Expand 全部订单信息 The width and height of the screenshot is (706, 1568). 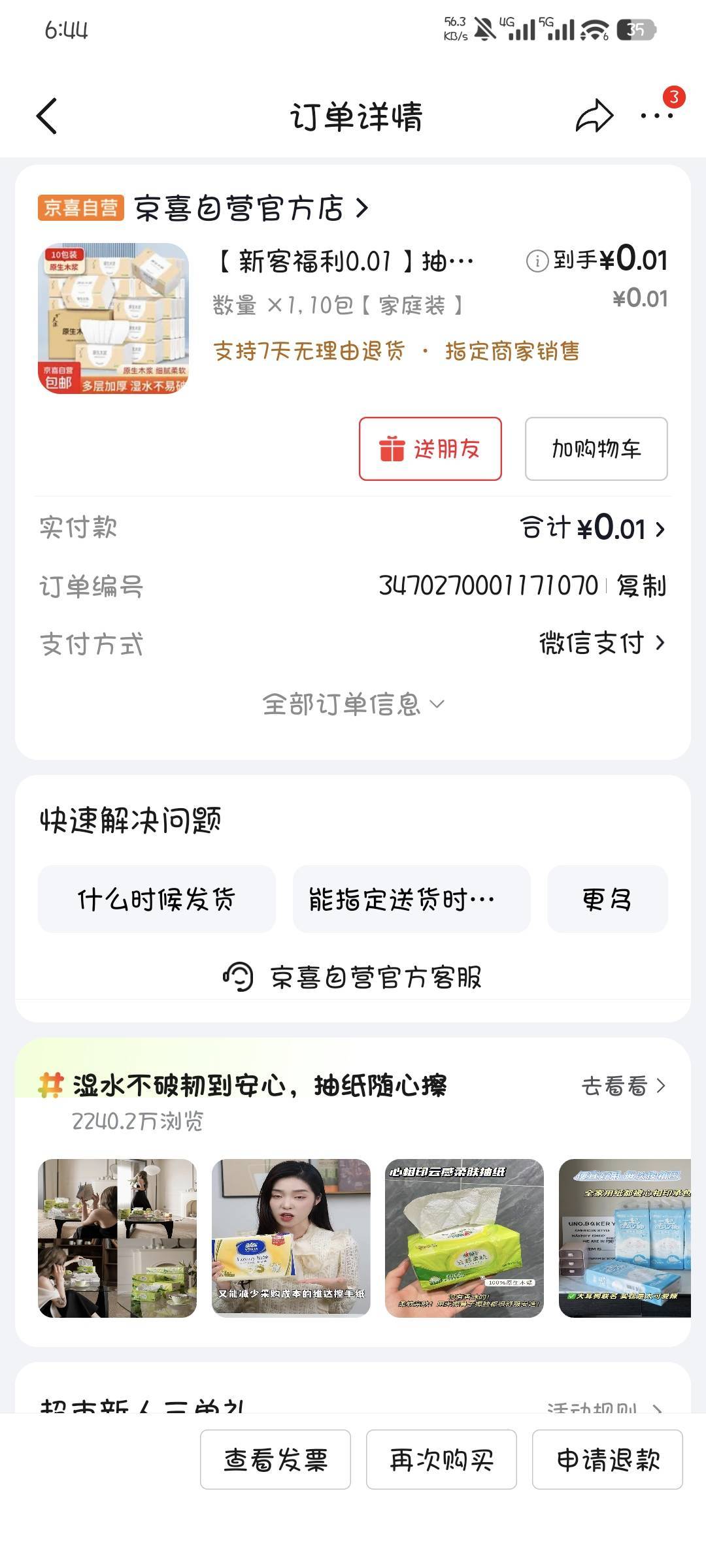pos(353,704)
